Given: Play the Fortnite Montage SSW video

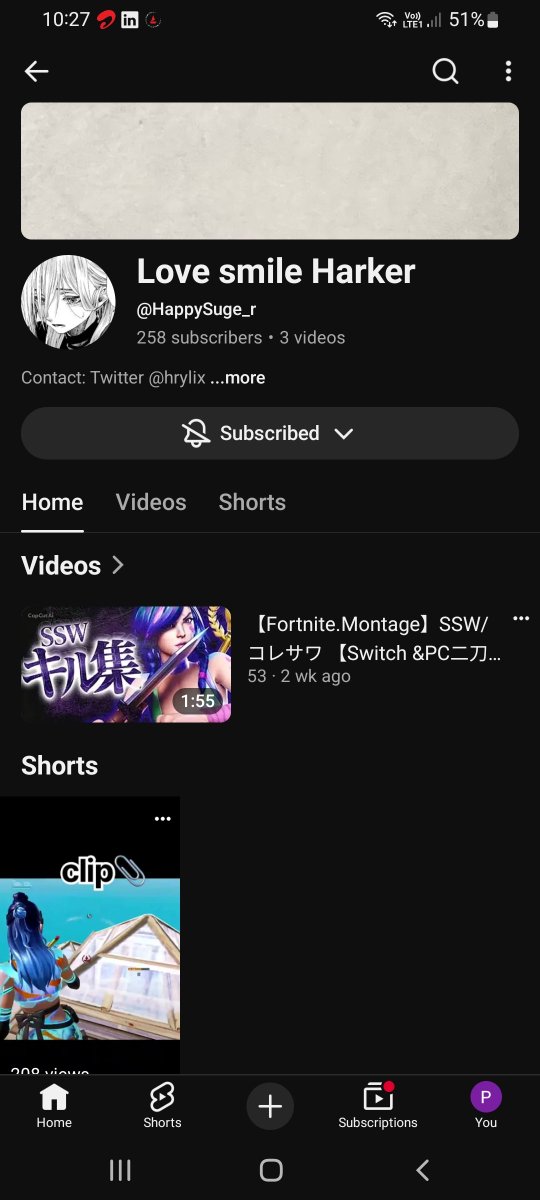Looking at the screenshot, I should (x=126, y=664).
